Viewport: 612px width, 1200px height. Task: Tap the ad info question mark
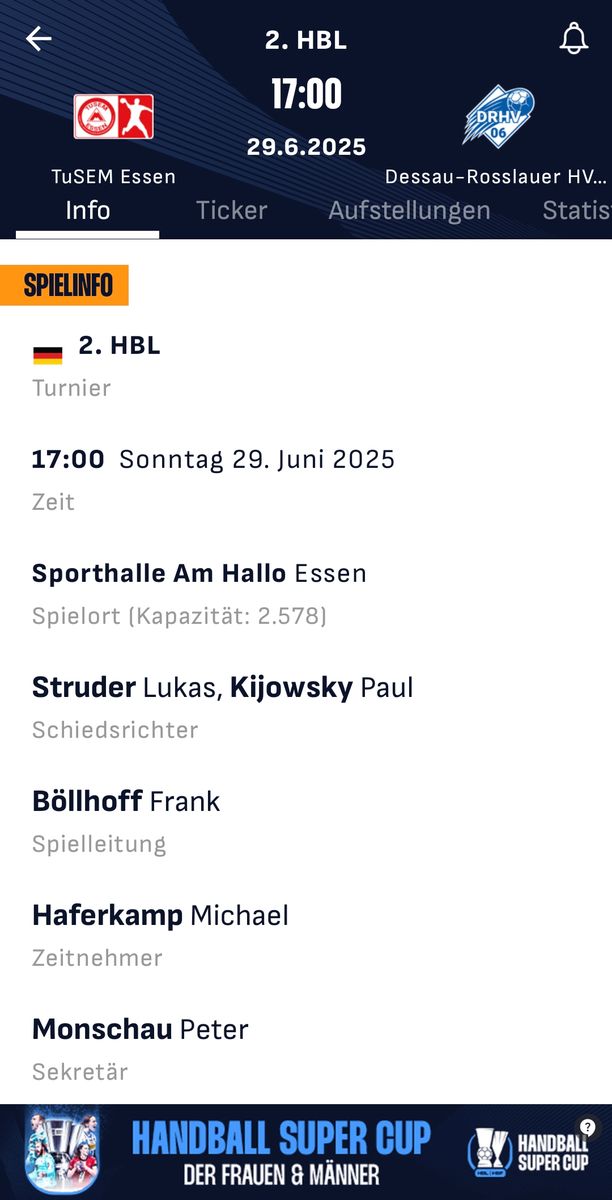[587, 1127]
